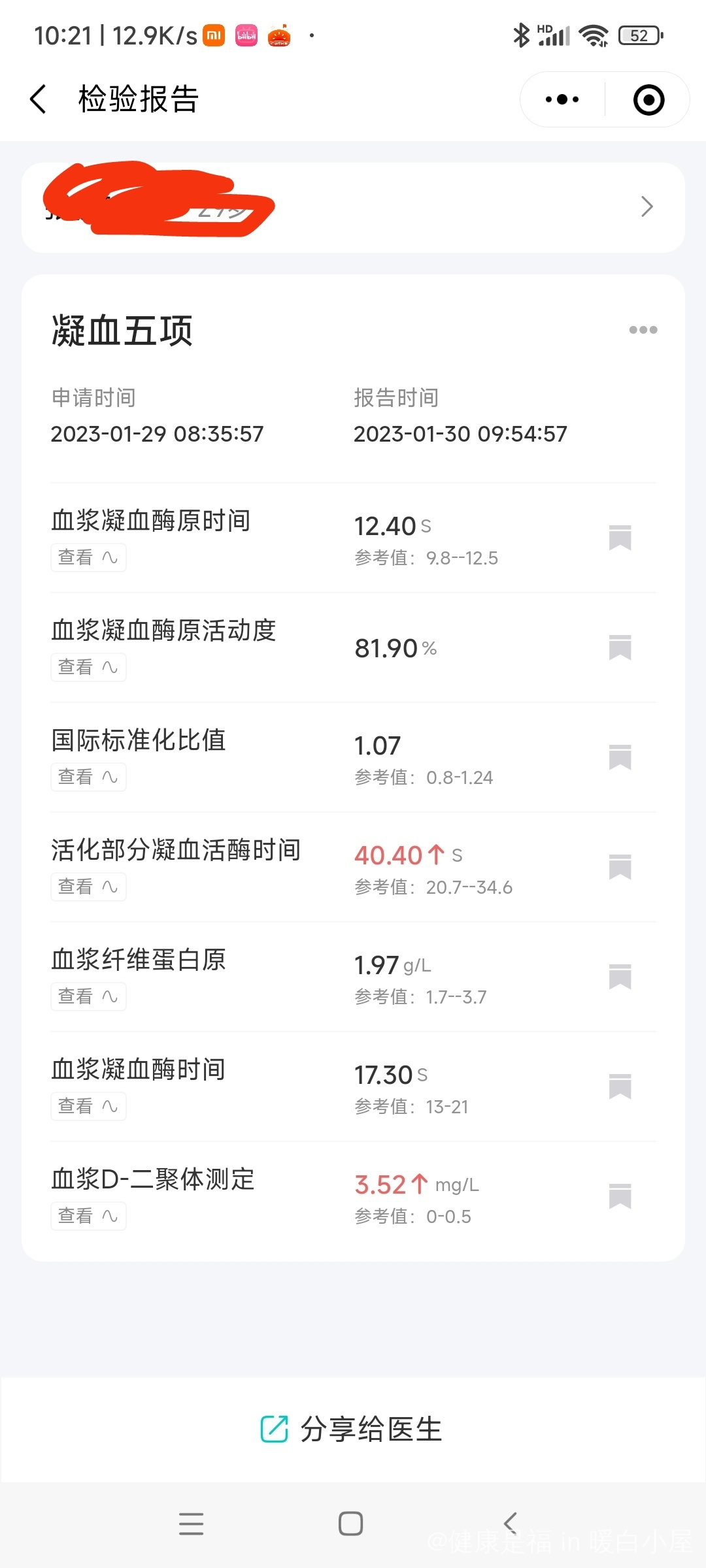Tap 查看 under 血浆纤维蛋白原
The width and height of the screenshot is (706, 1568).
pyautogui.click(x=88, y=997)
